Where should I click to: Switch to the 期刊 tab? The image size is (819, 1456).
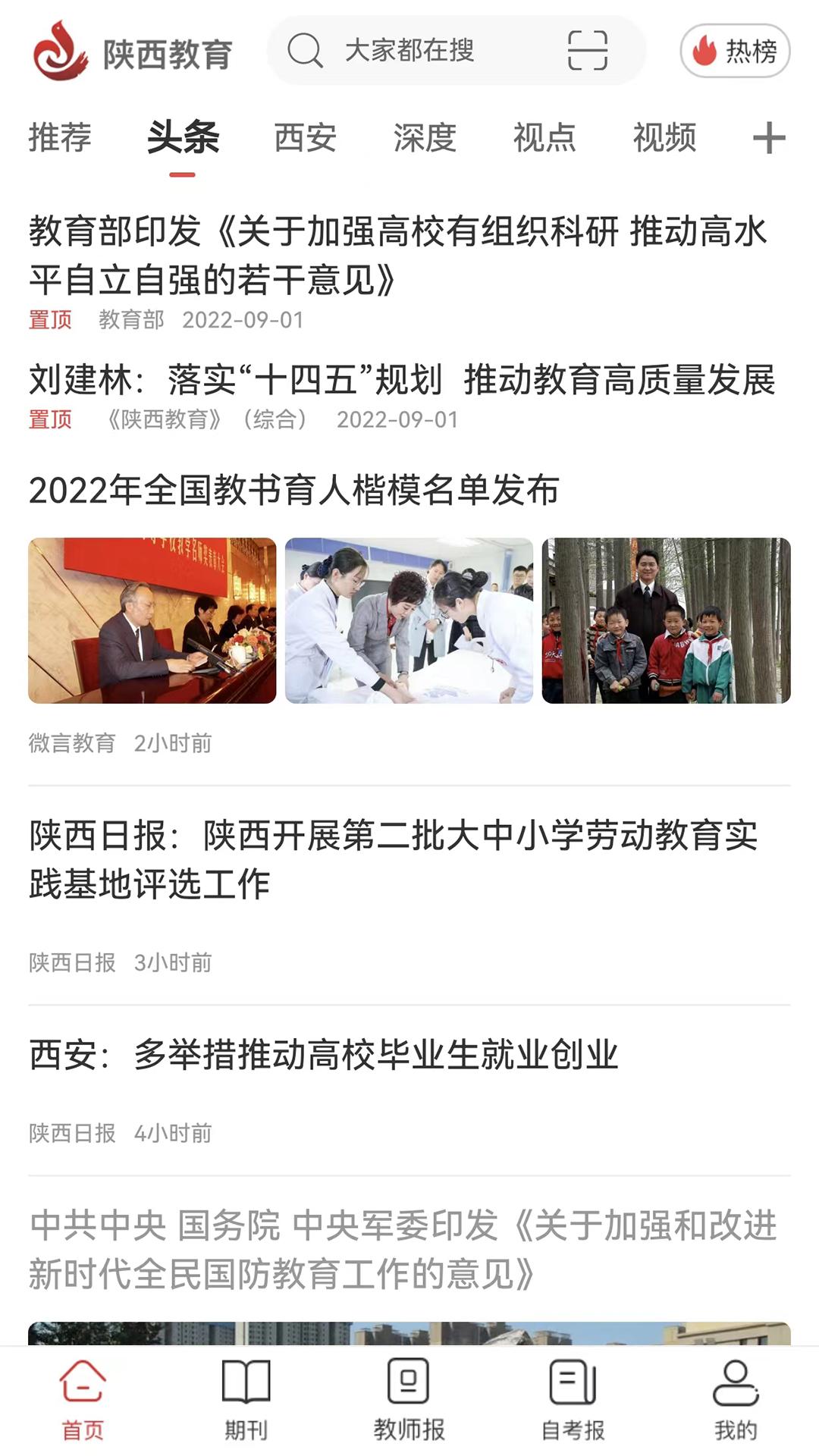(246, 1401)
